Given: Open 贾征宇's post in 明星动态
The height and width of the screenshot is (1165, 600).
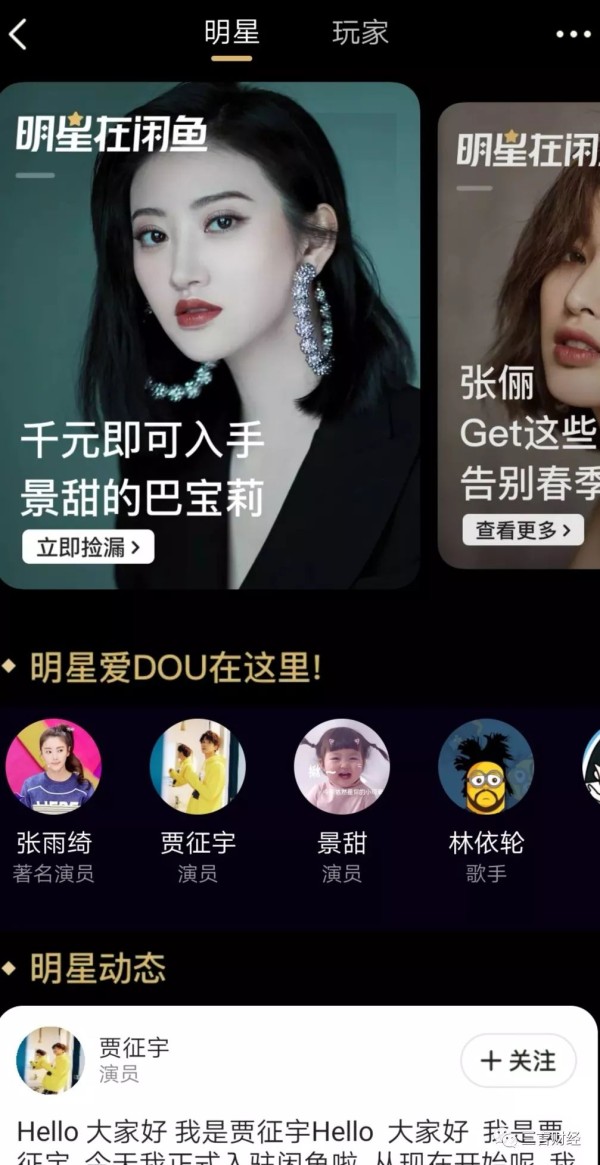Looking at the screenshot, I should (290, 1135).
